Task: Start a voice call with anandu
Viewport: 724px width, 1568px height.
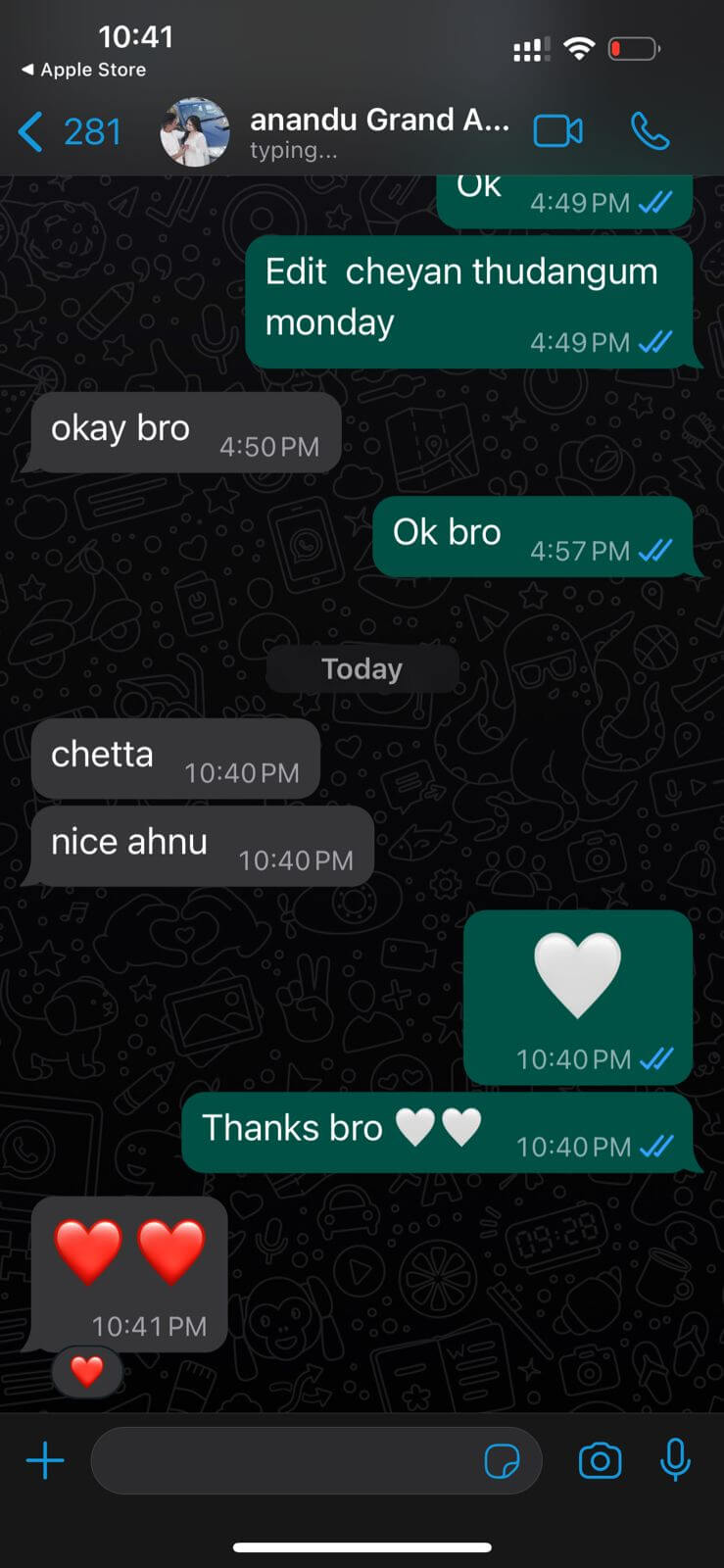Action: (x=650, y=131)
